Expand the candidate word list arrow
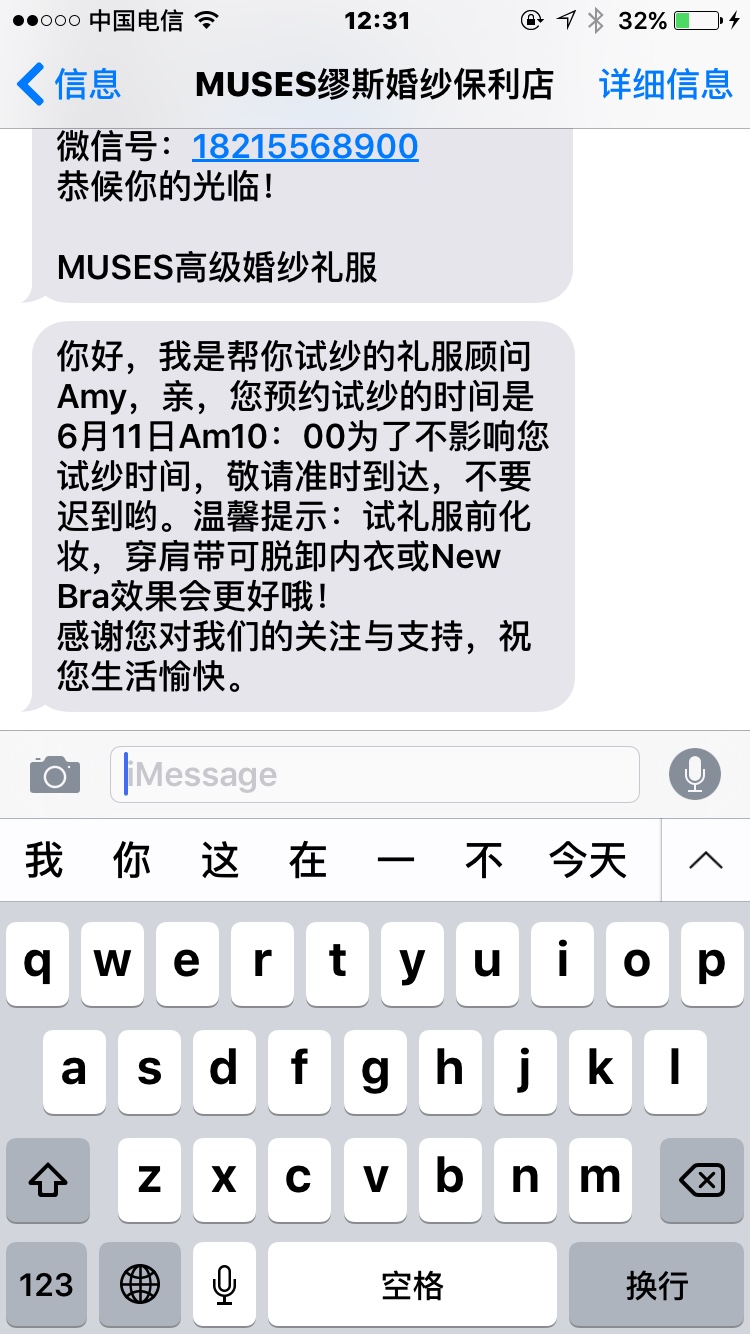This screenshot has width=750, height=1334. click(x=706, y=860)
